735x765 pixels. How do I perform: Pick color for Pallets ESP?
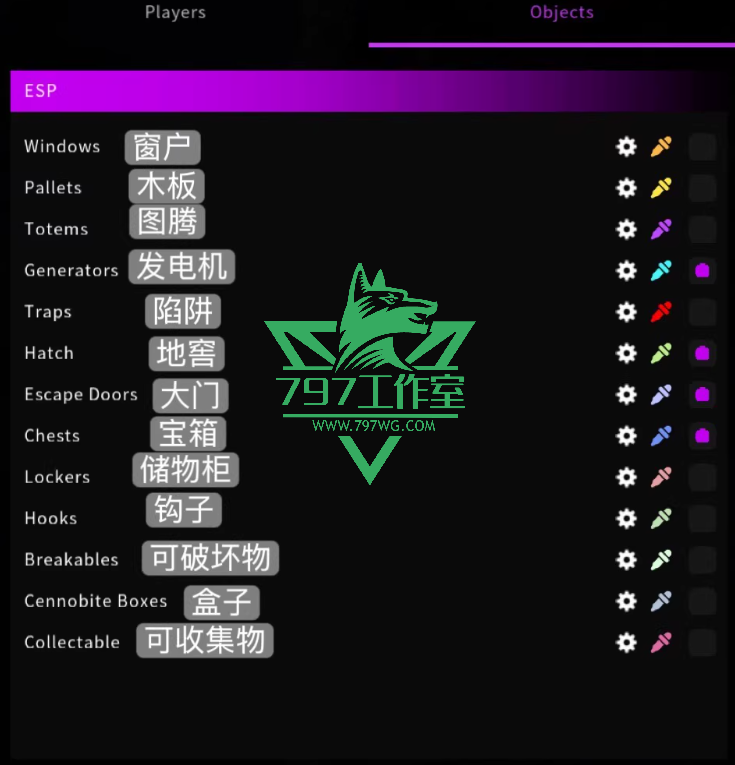pos(661,188)
